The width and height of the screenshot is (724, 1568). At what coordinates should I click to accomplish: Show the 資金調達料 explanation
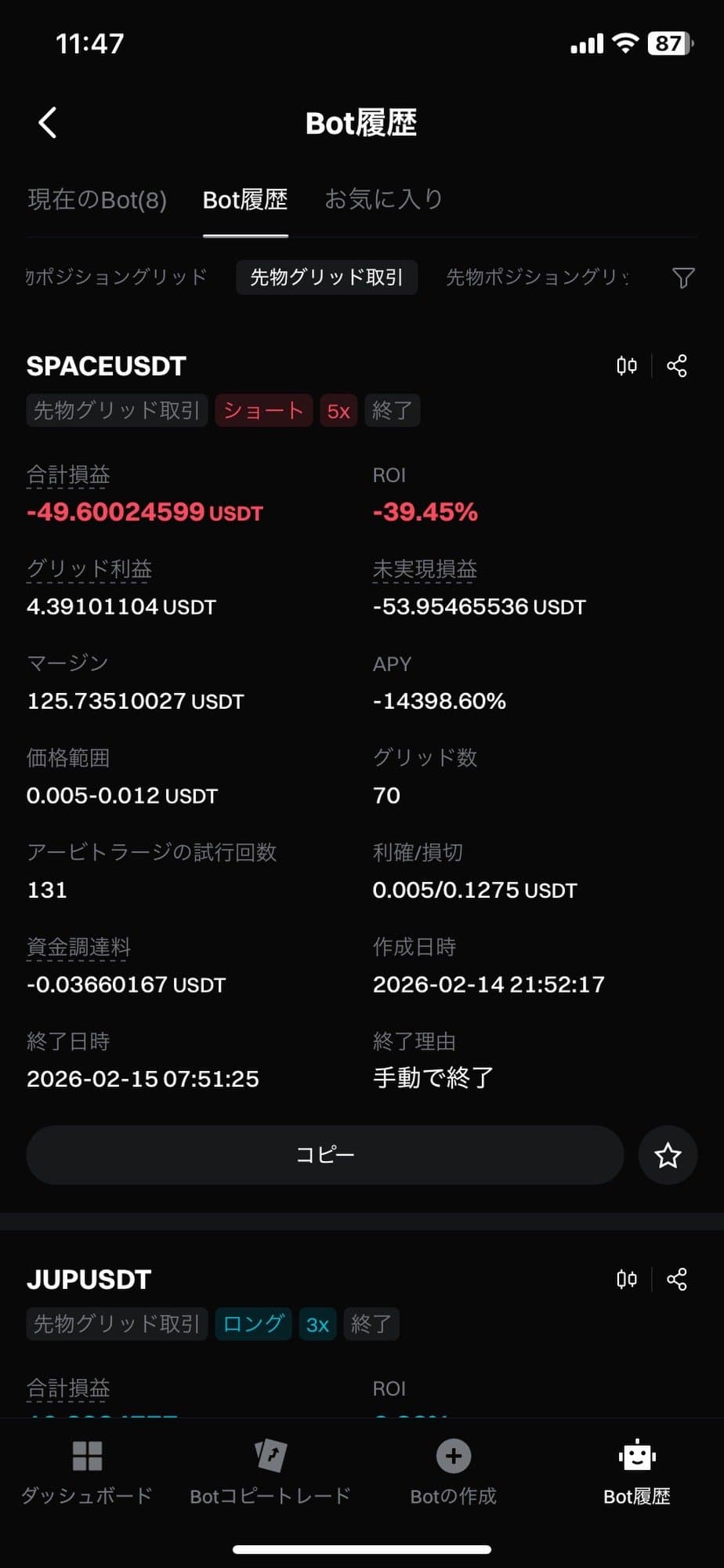click(78, 947)
